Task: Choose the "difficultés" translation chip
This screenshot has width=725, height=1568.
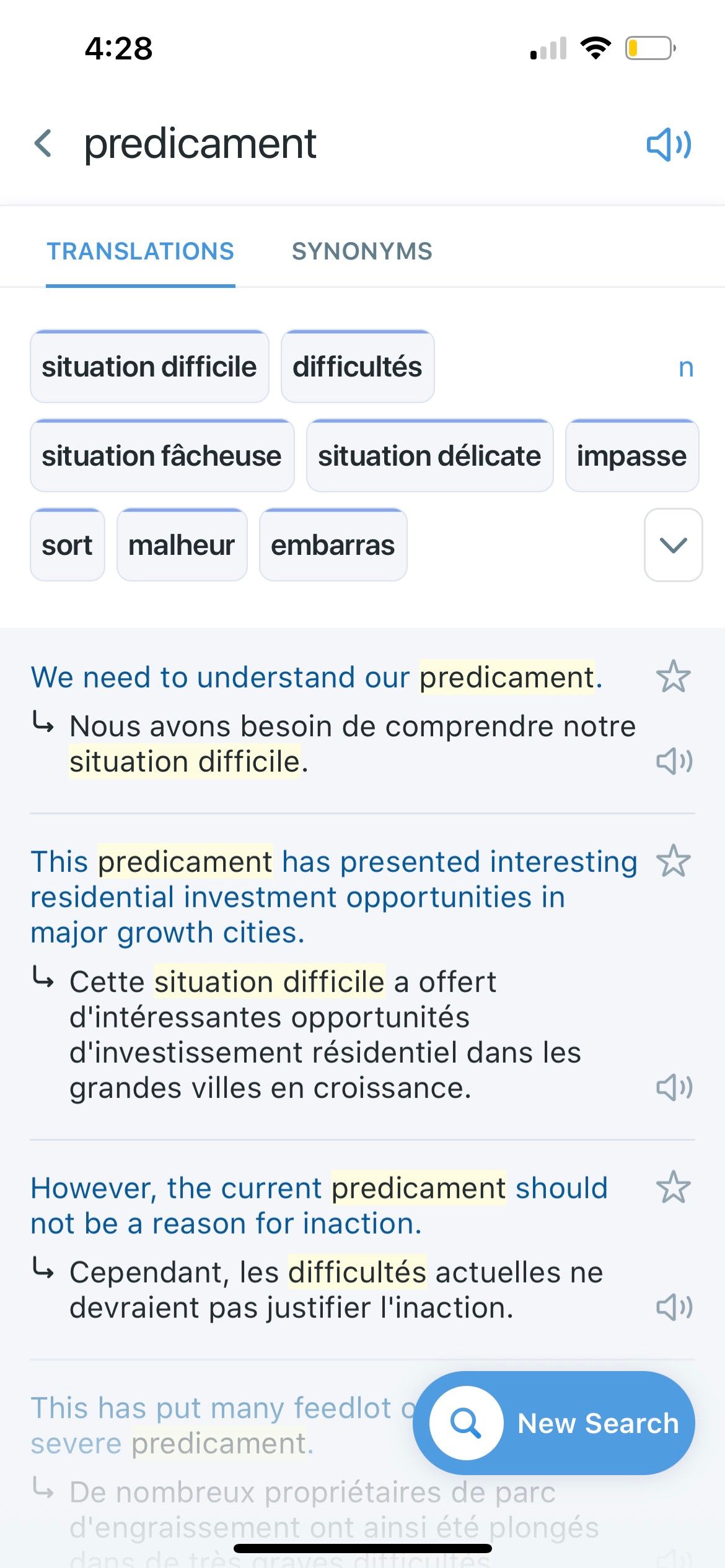Action: 358,367
